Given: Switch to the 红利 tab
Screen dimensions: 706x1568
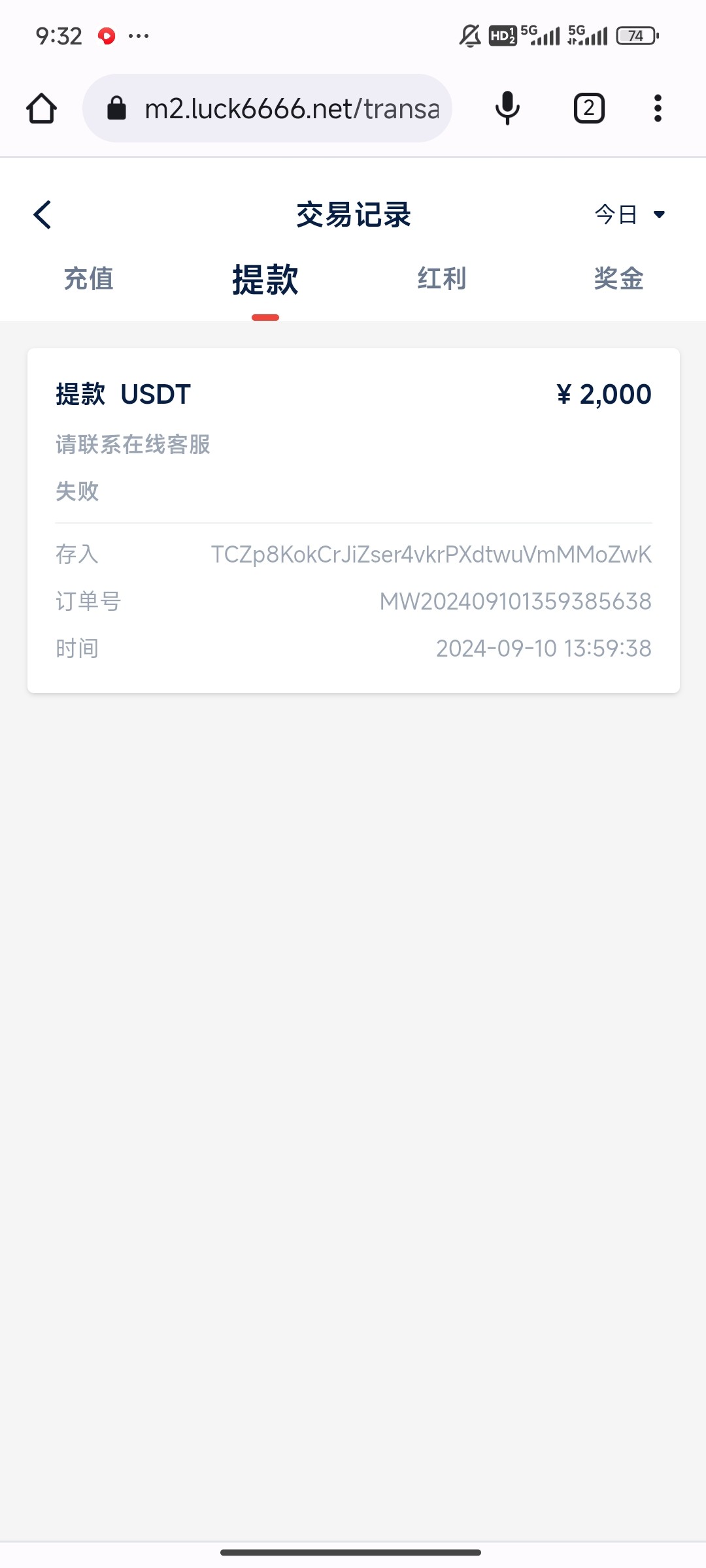Looking at the screenshot, I should (441, 279).
